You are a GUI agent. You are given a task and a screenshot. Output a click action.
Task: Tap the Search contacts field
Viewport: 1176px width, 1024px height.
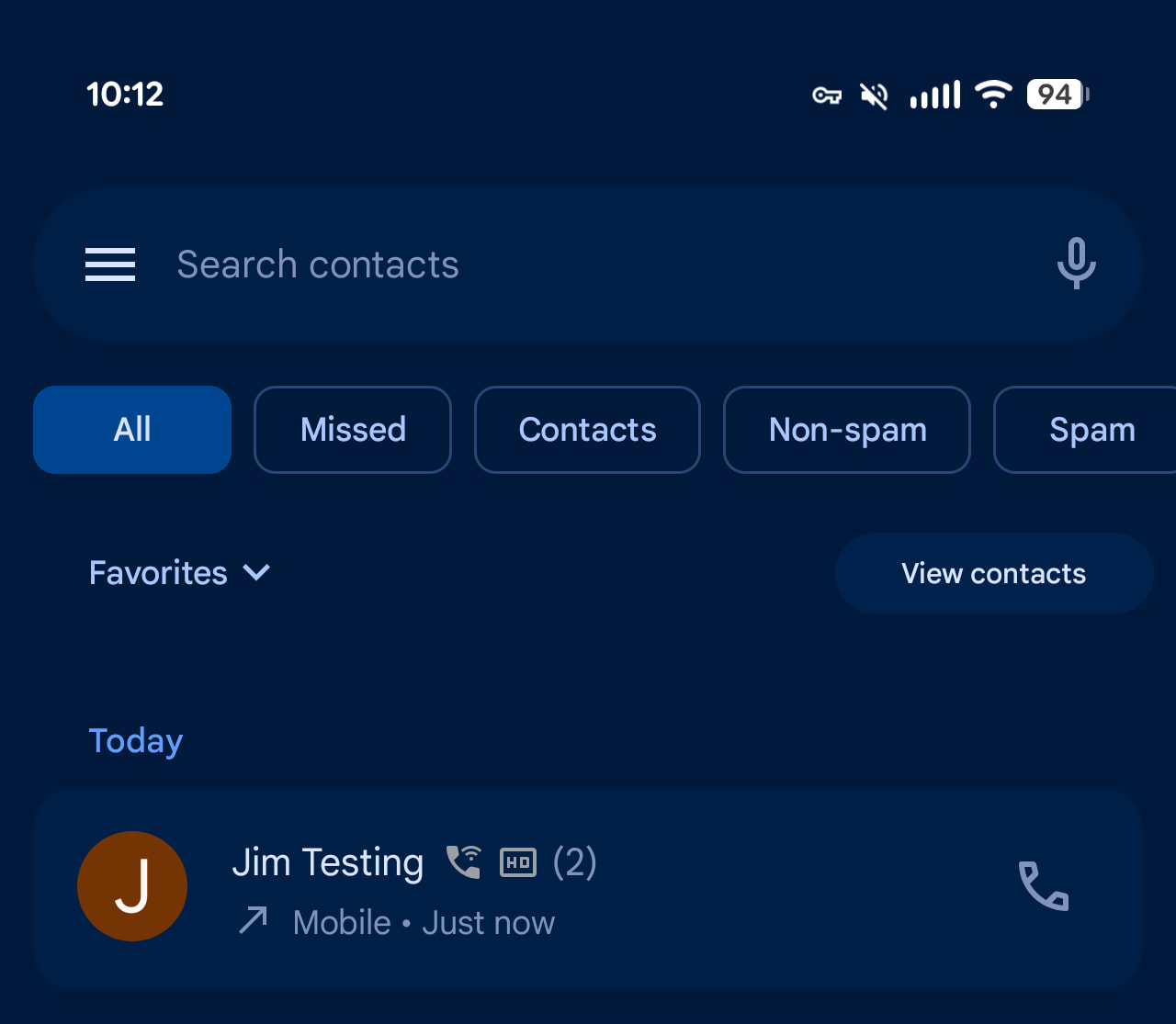pyautogui.click(x=551, y=264)
